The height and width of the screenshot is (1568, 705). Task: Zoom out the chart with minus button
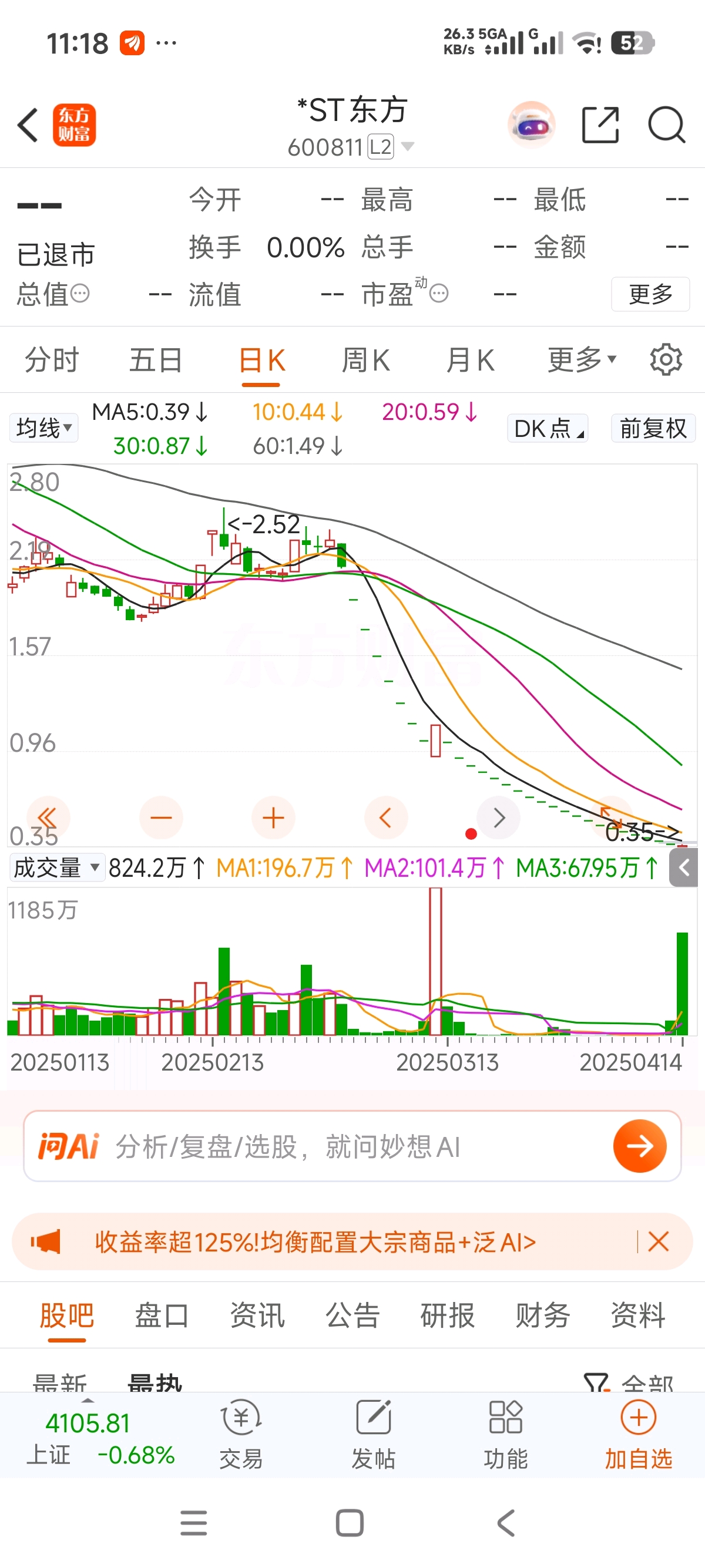(x=162, y=817)
